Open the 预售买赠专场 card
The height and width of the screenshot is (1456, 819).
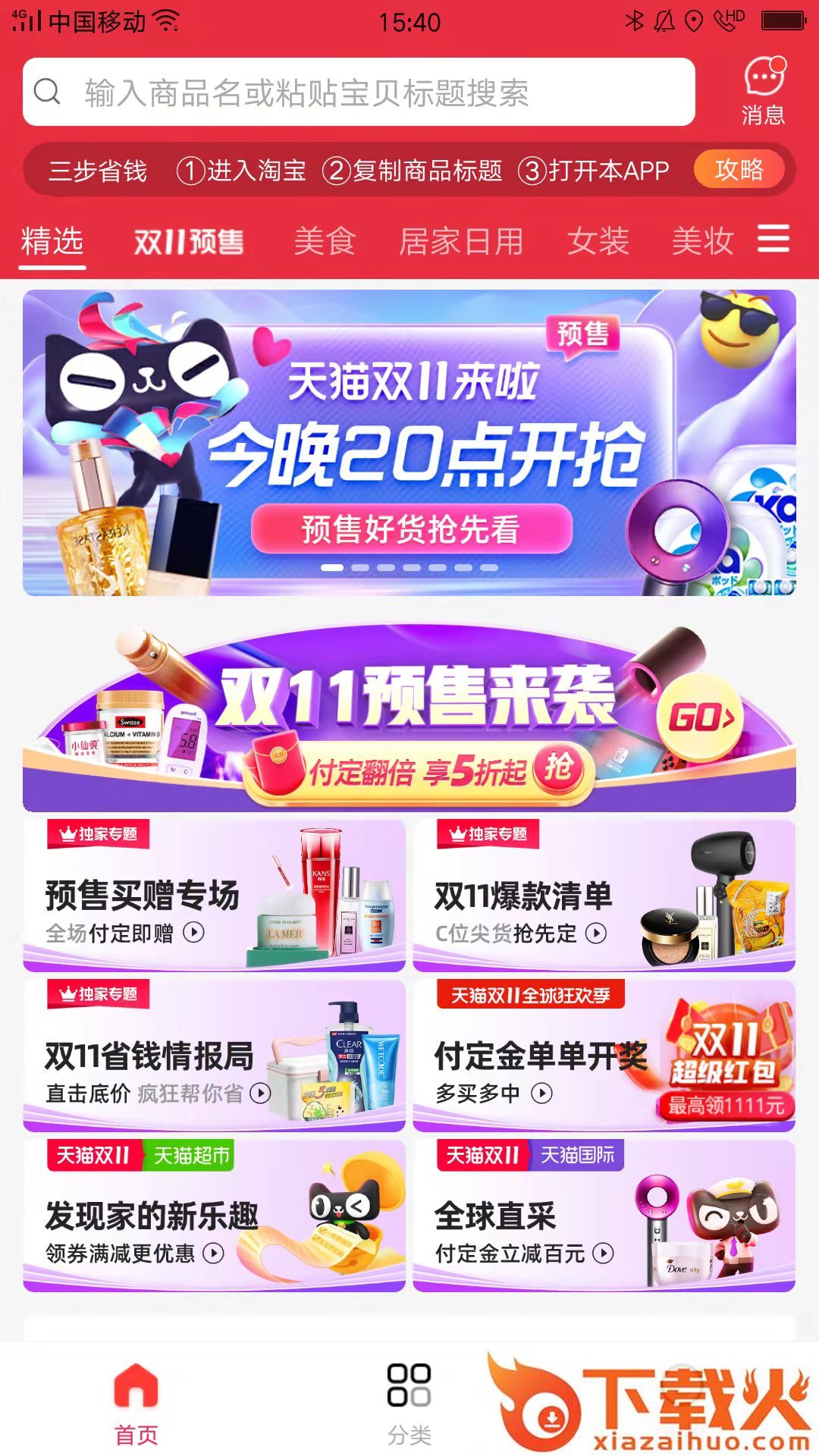coord(215,896)
